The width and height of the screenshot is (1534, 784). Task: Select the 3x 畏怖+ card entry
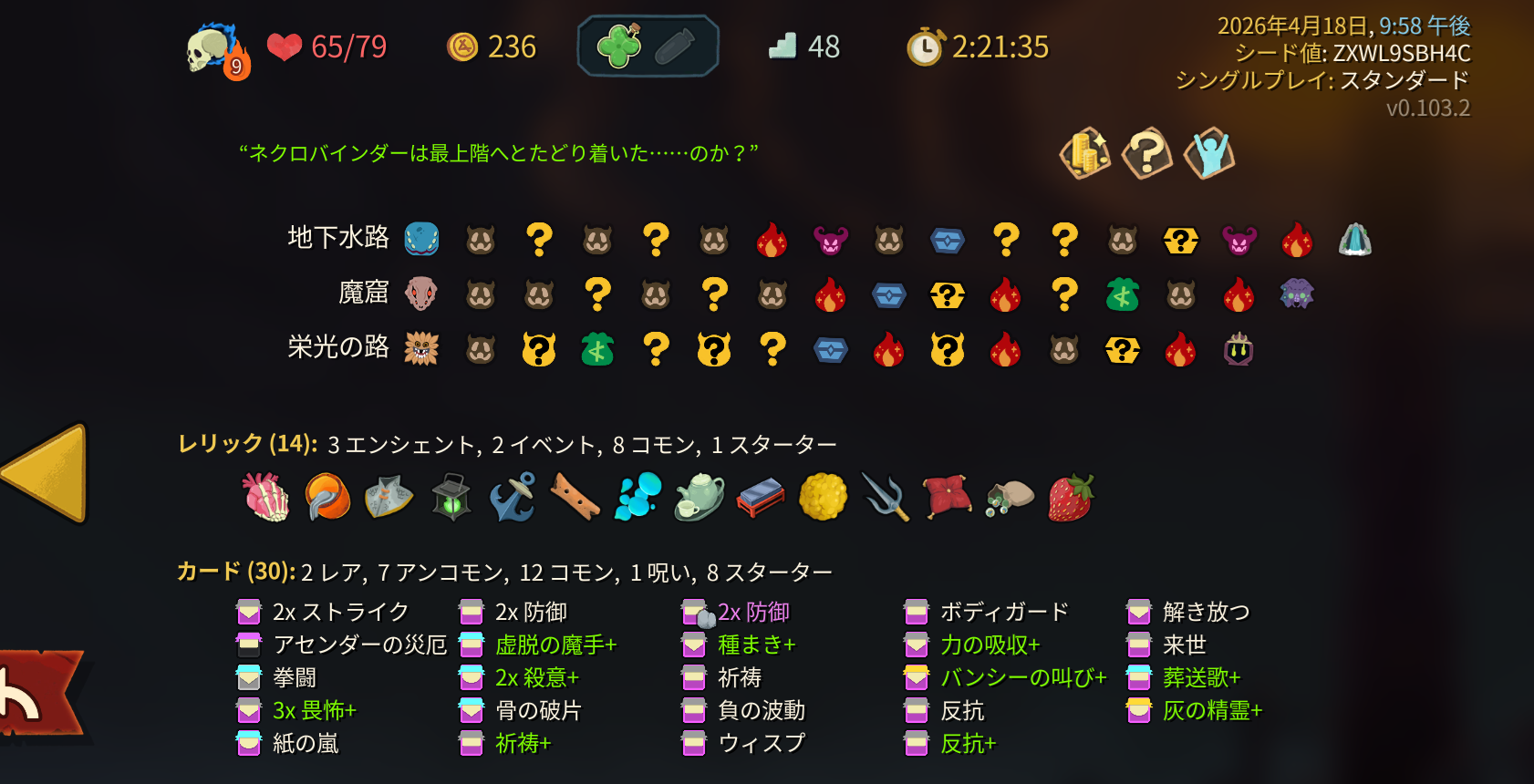296,710
